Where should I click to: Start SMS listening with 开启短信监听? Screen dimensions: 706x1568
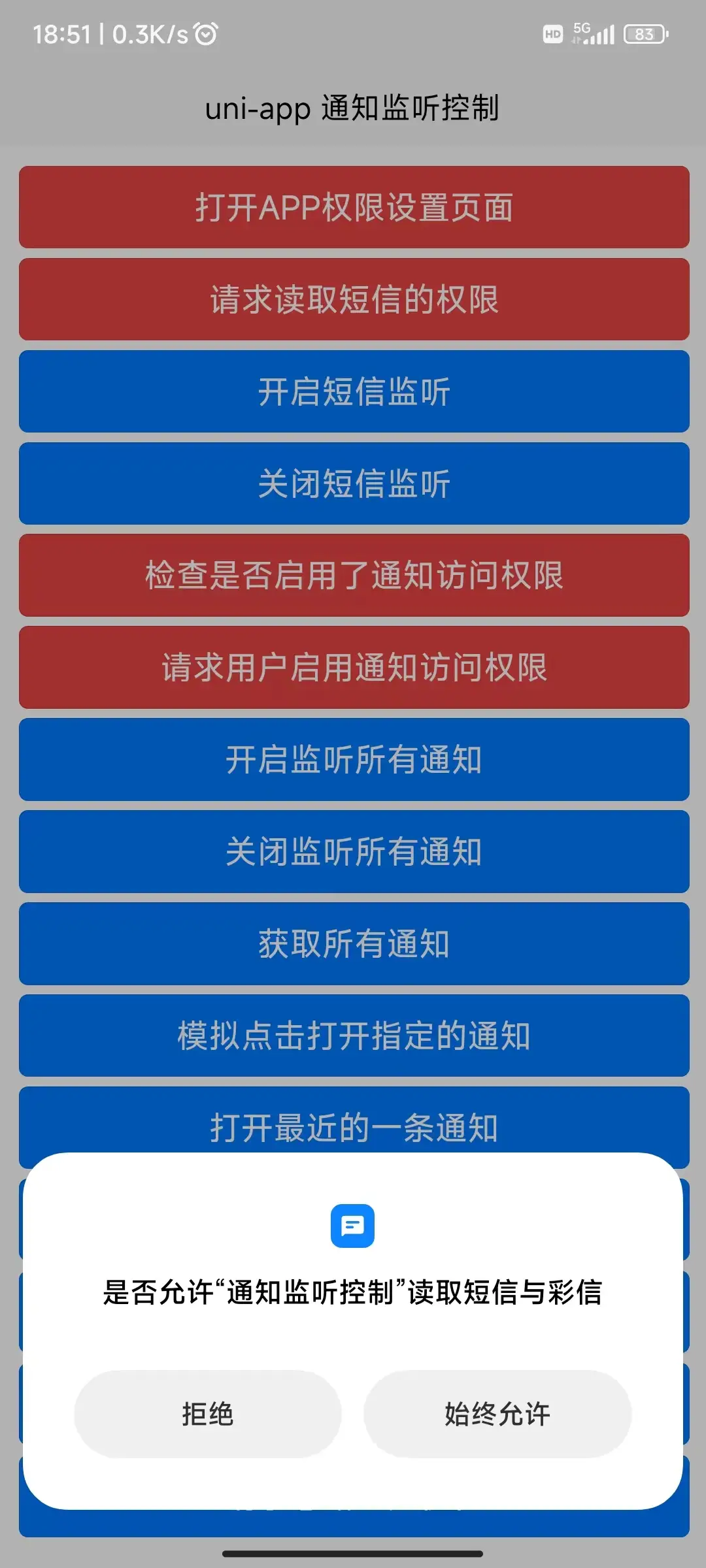(354, 391)
